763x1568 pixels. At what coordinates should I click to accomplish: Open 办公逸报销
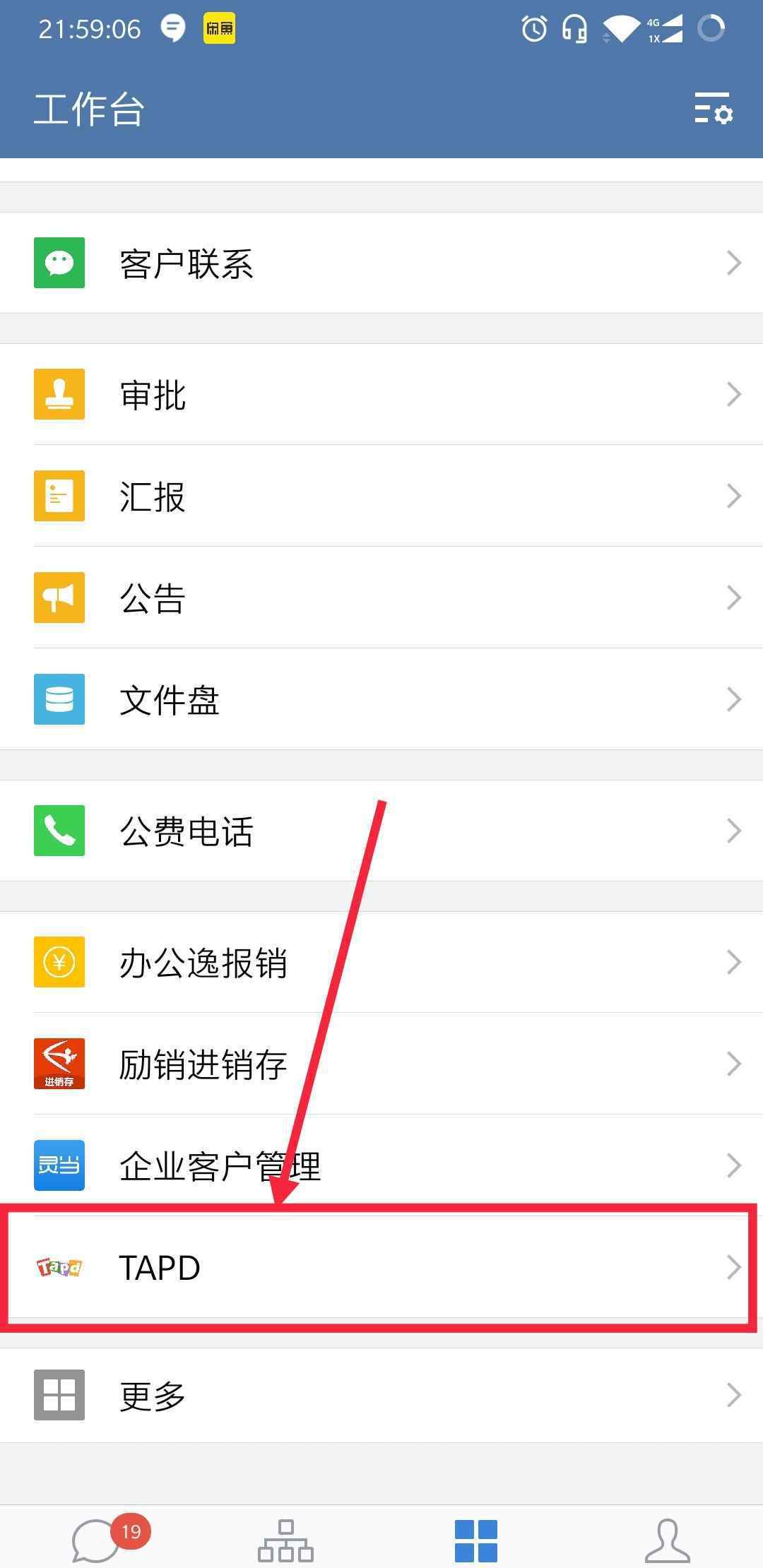point(381,962)
